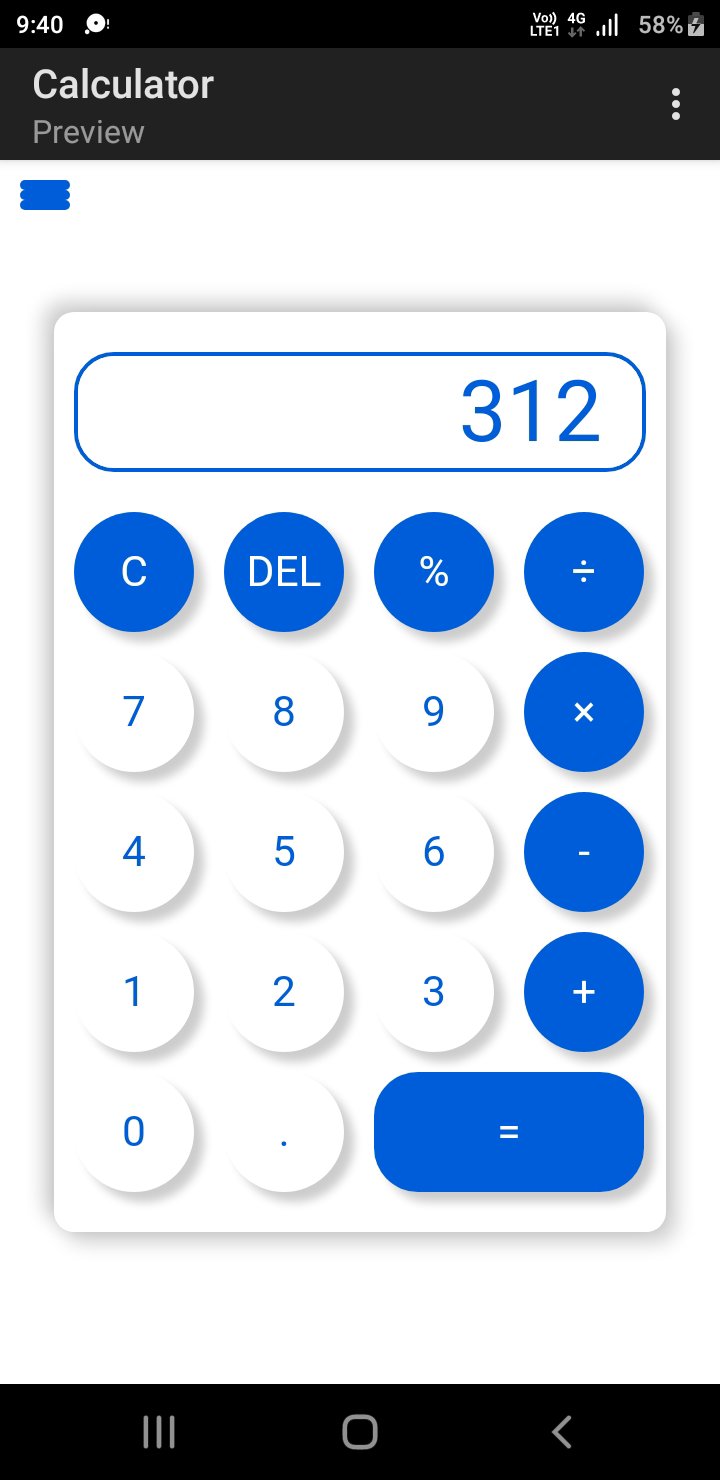Enter the digit 6
This screenshot has width=720, height=1480.
(x=434, y=852)
